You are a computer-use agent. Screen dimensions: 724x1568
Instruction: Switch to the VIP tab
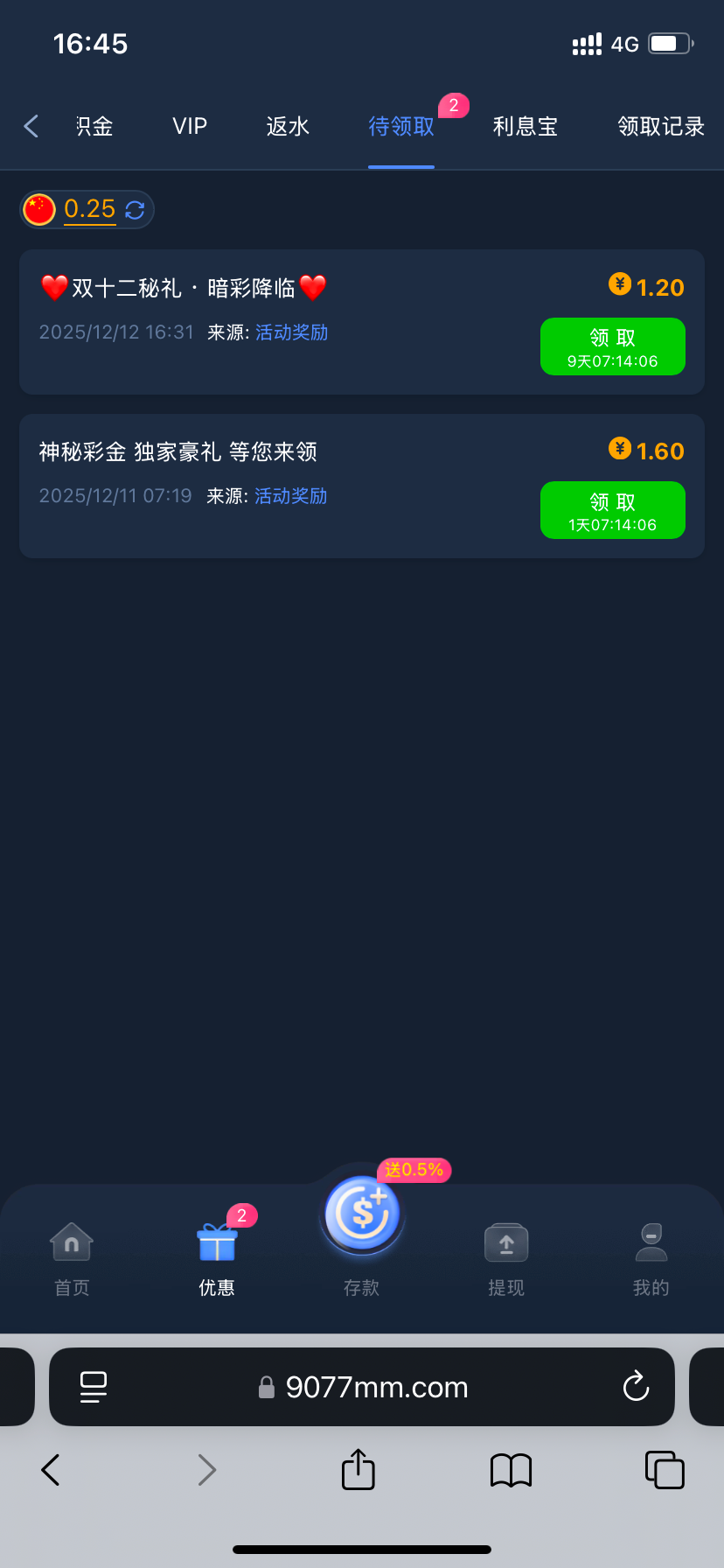(190, 126)
